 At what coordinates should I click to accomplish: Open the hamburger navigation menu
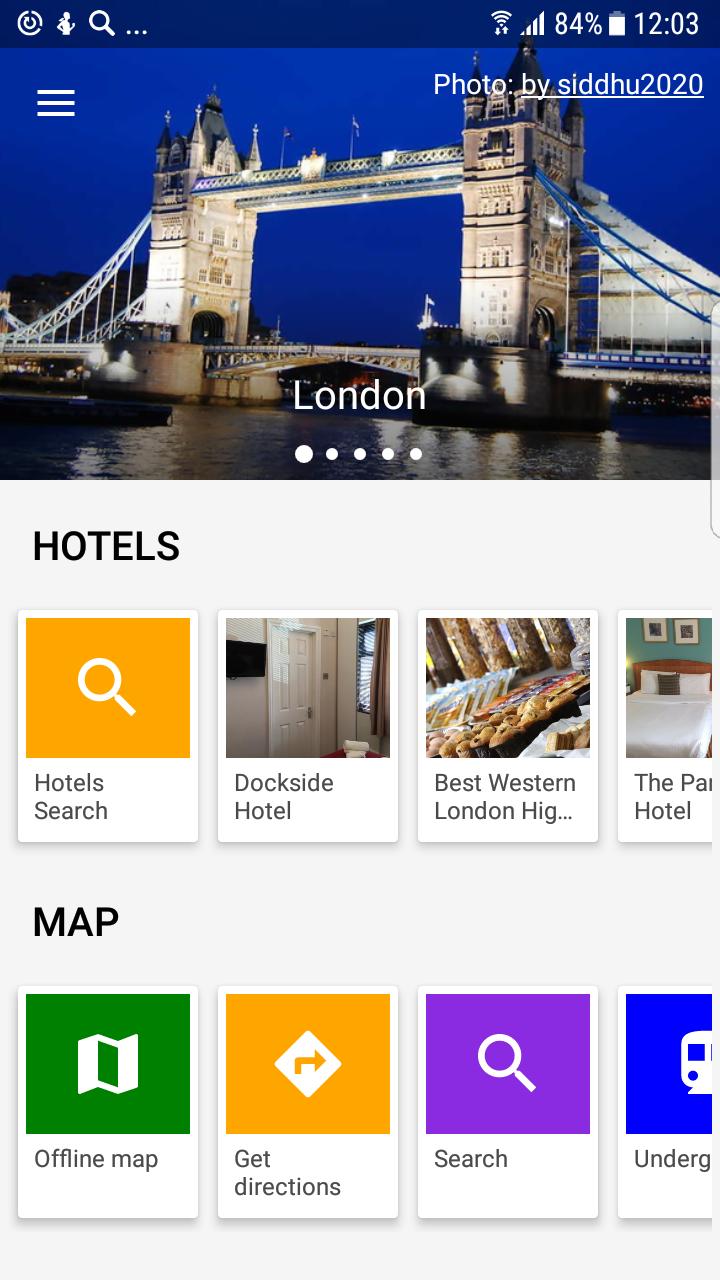pyautogui.click(x=56, y=103)
